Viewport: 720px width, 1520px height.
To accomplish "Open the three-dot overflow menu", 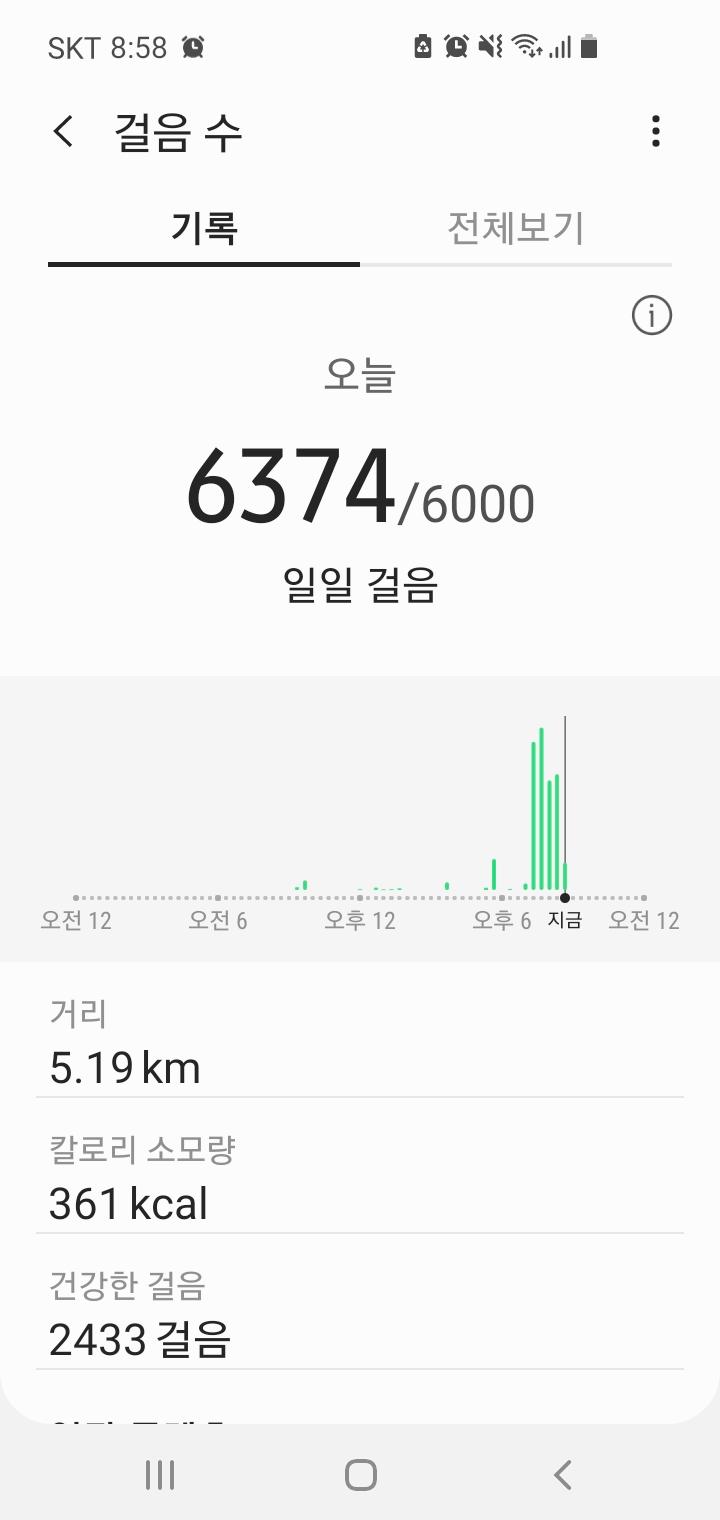I will coord(655,132).
